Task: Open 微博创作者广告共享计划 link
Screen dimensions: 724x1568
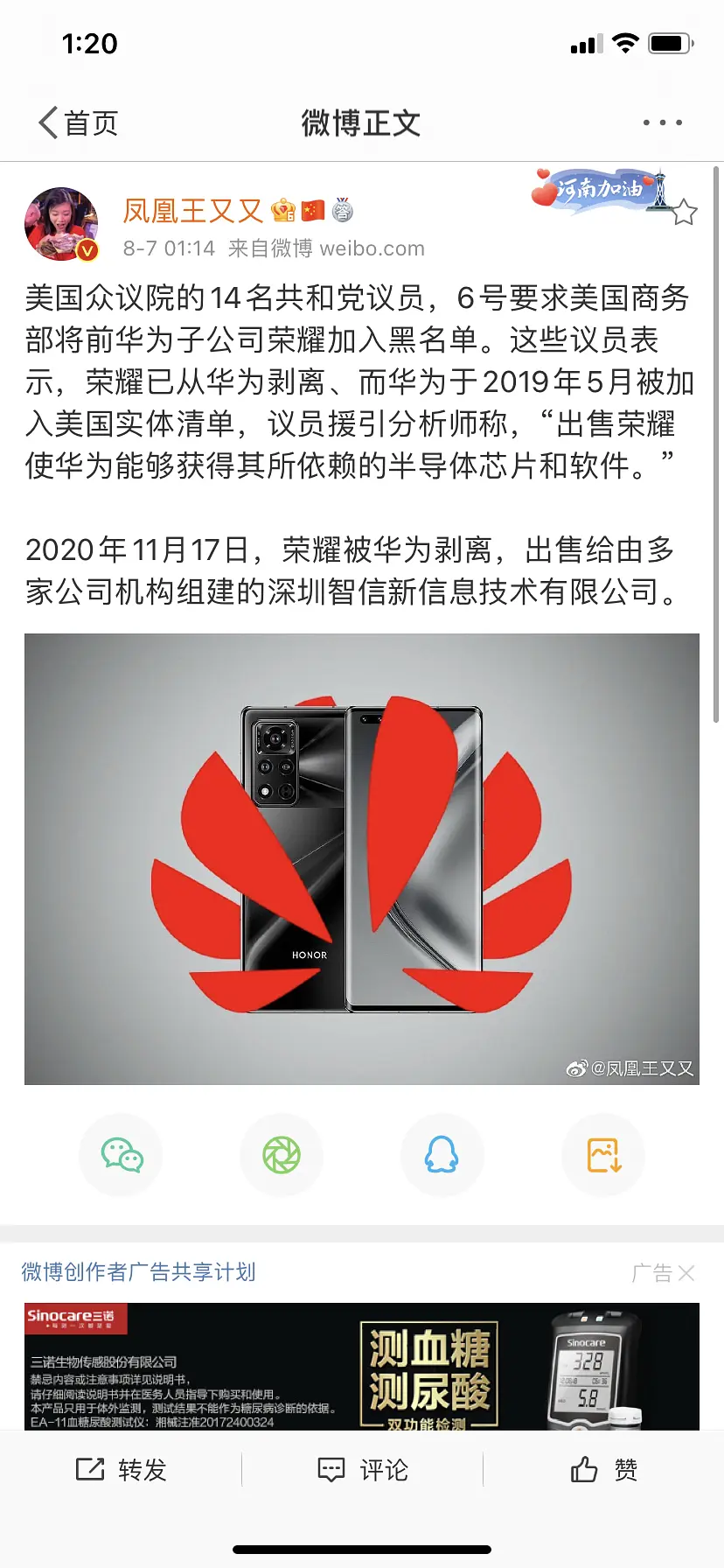Action: (x=138, y=1271)
